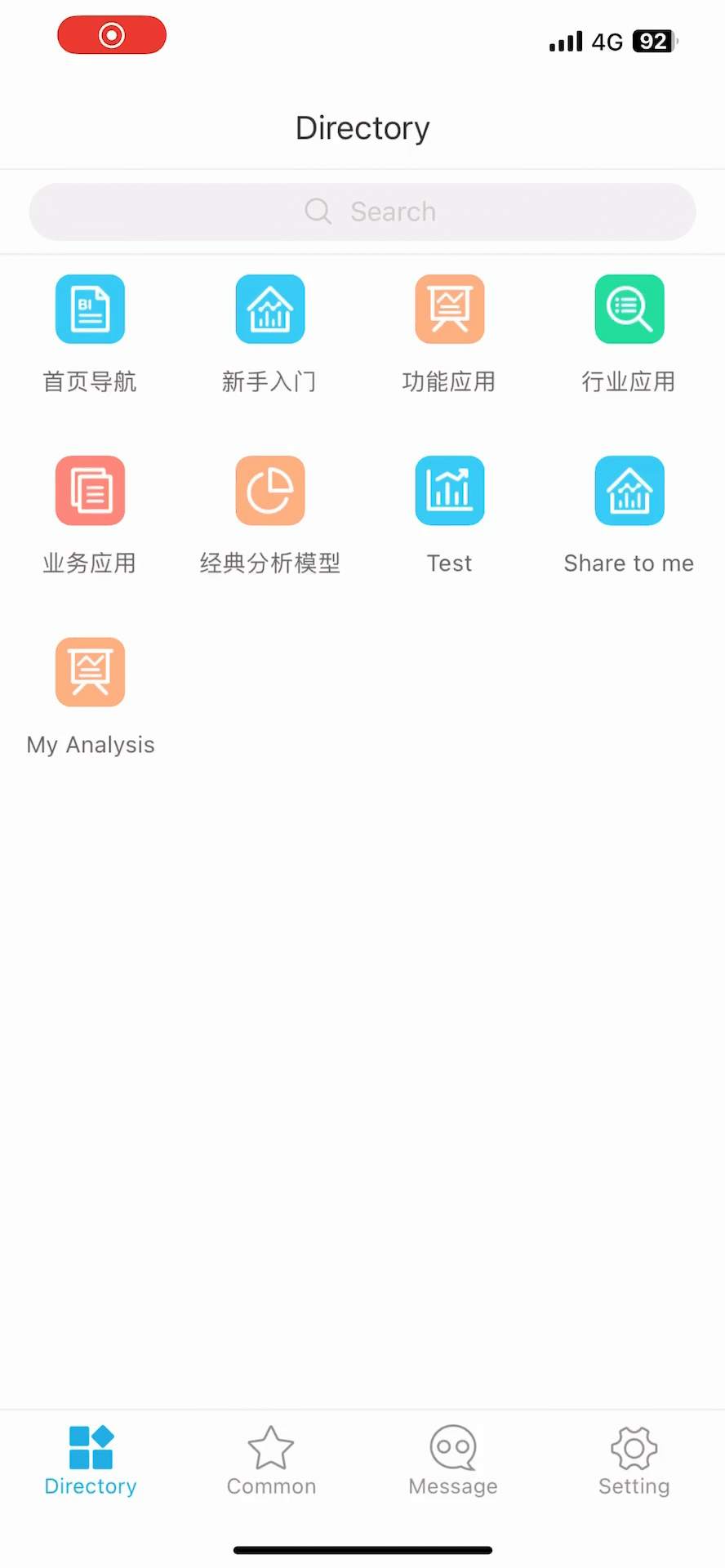Open the Test folder
The height and width of the screenshot is (1568, 725).
[450, 491]
